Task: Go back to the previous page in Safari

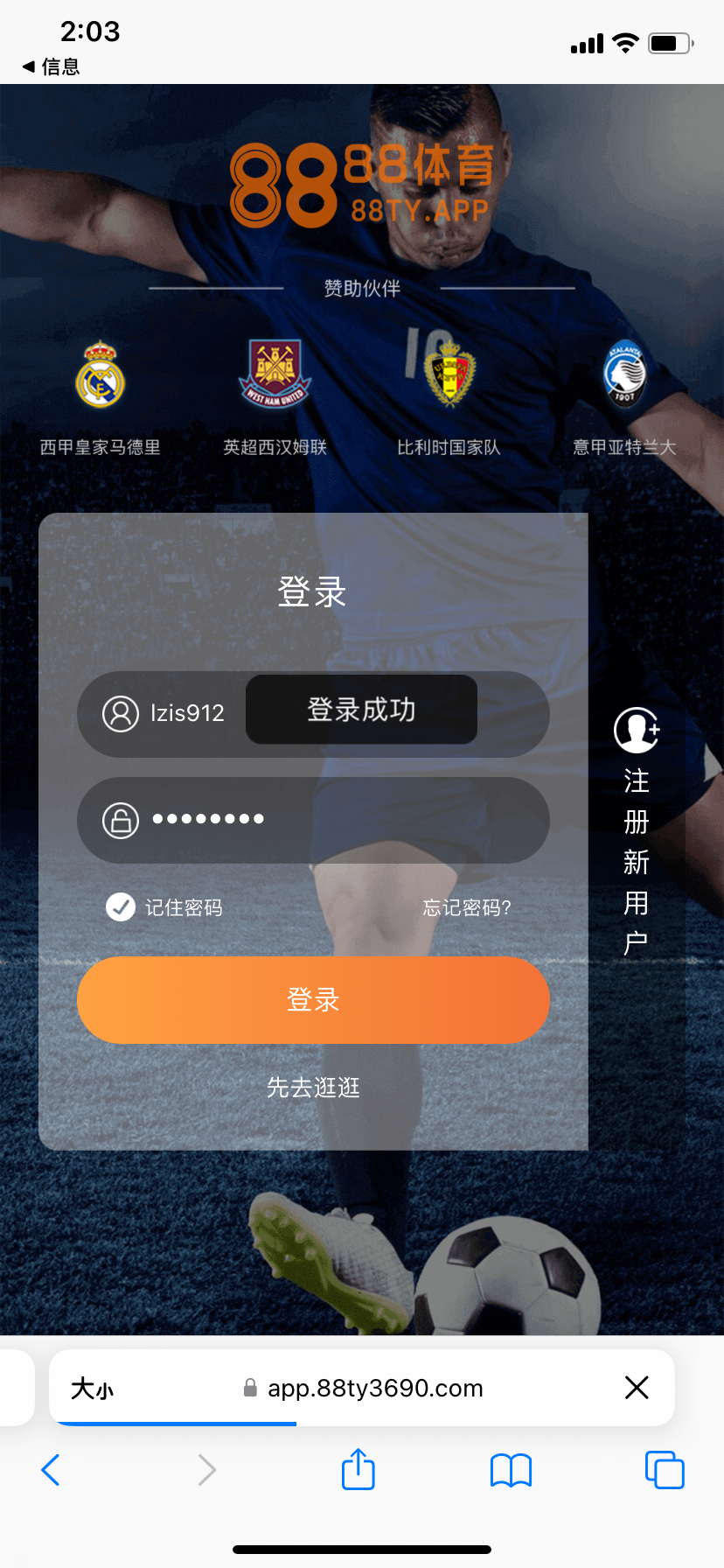Action: (51, 1470)
